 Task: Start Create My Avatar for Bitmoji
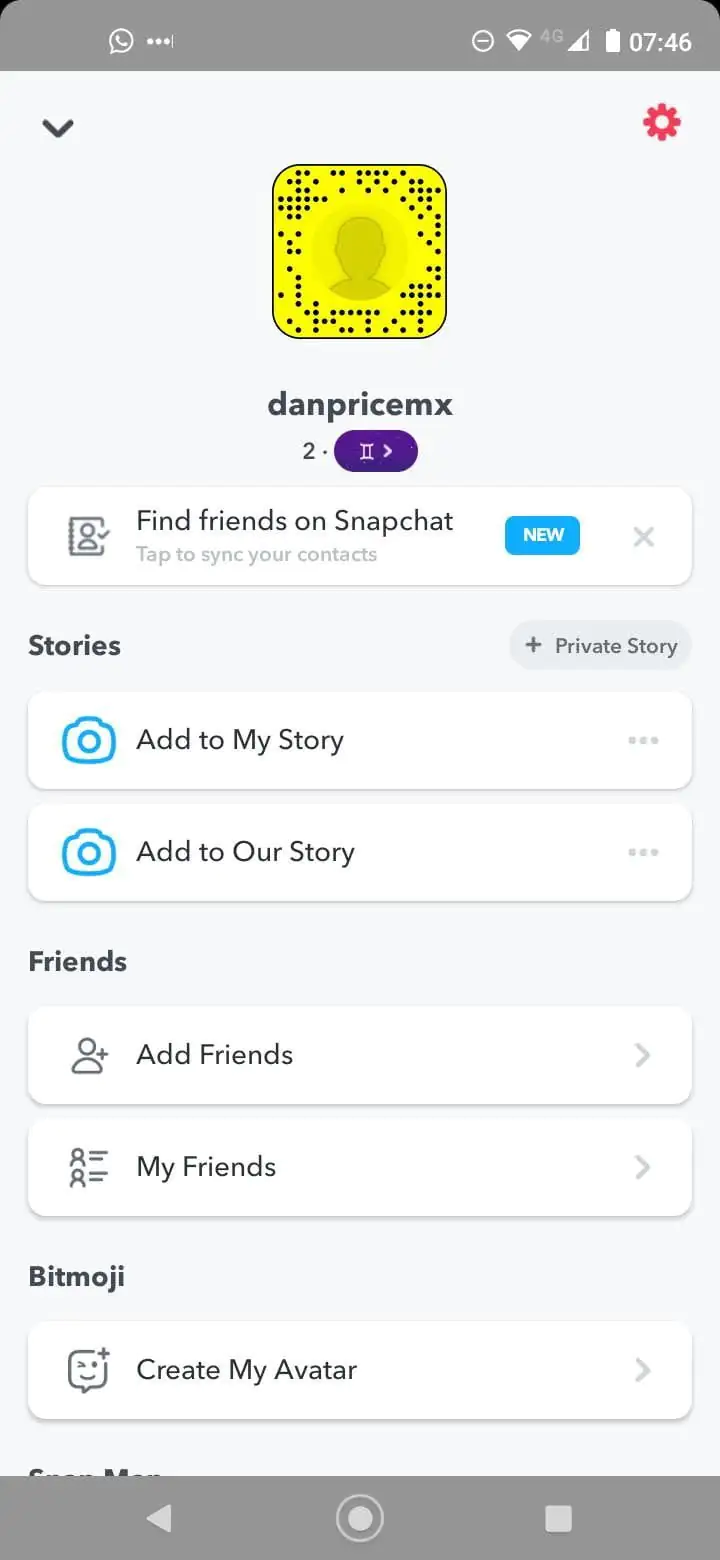click(359, 1370)
